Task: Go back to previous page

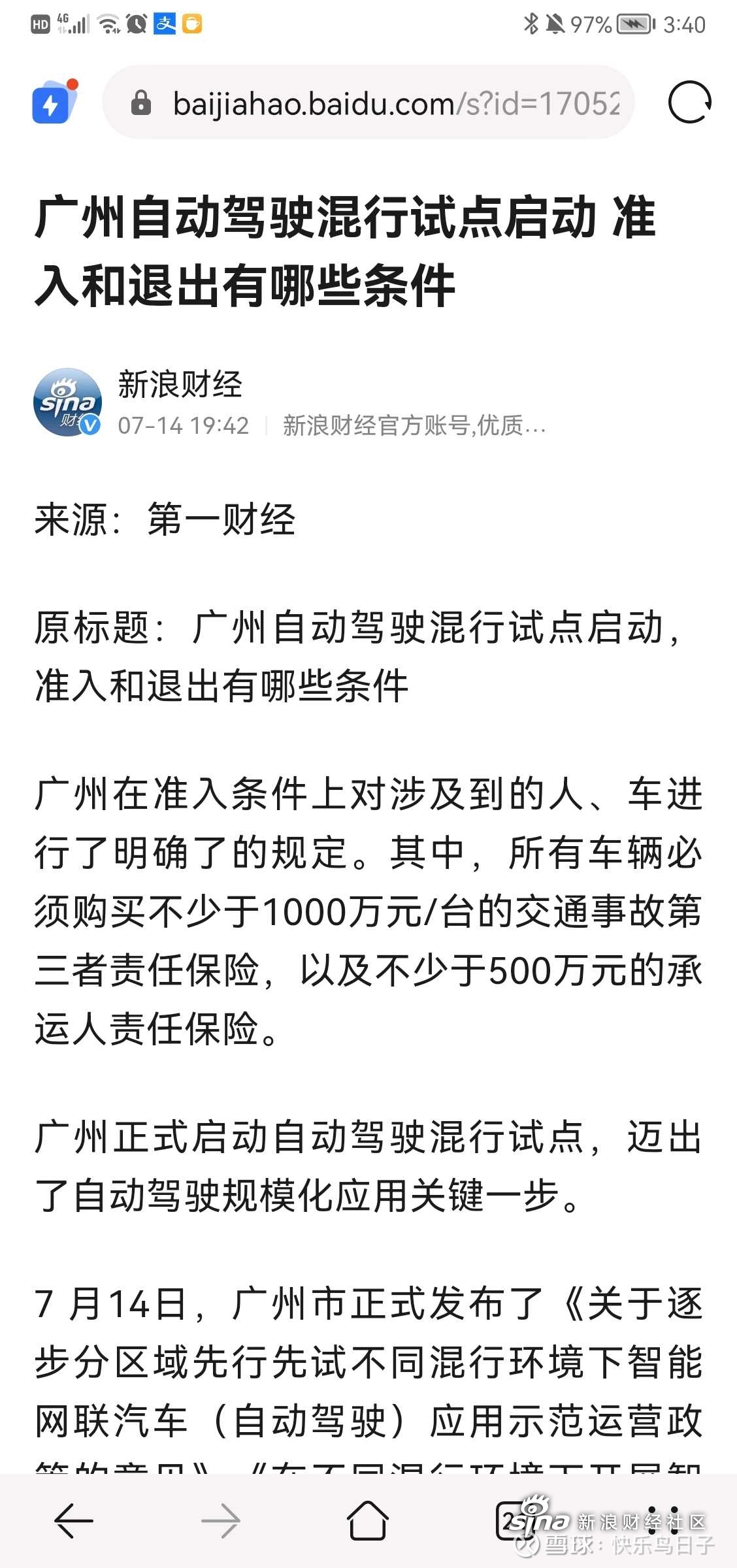Action: [x=73, y=1521]
